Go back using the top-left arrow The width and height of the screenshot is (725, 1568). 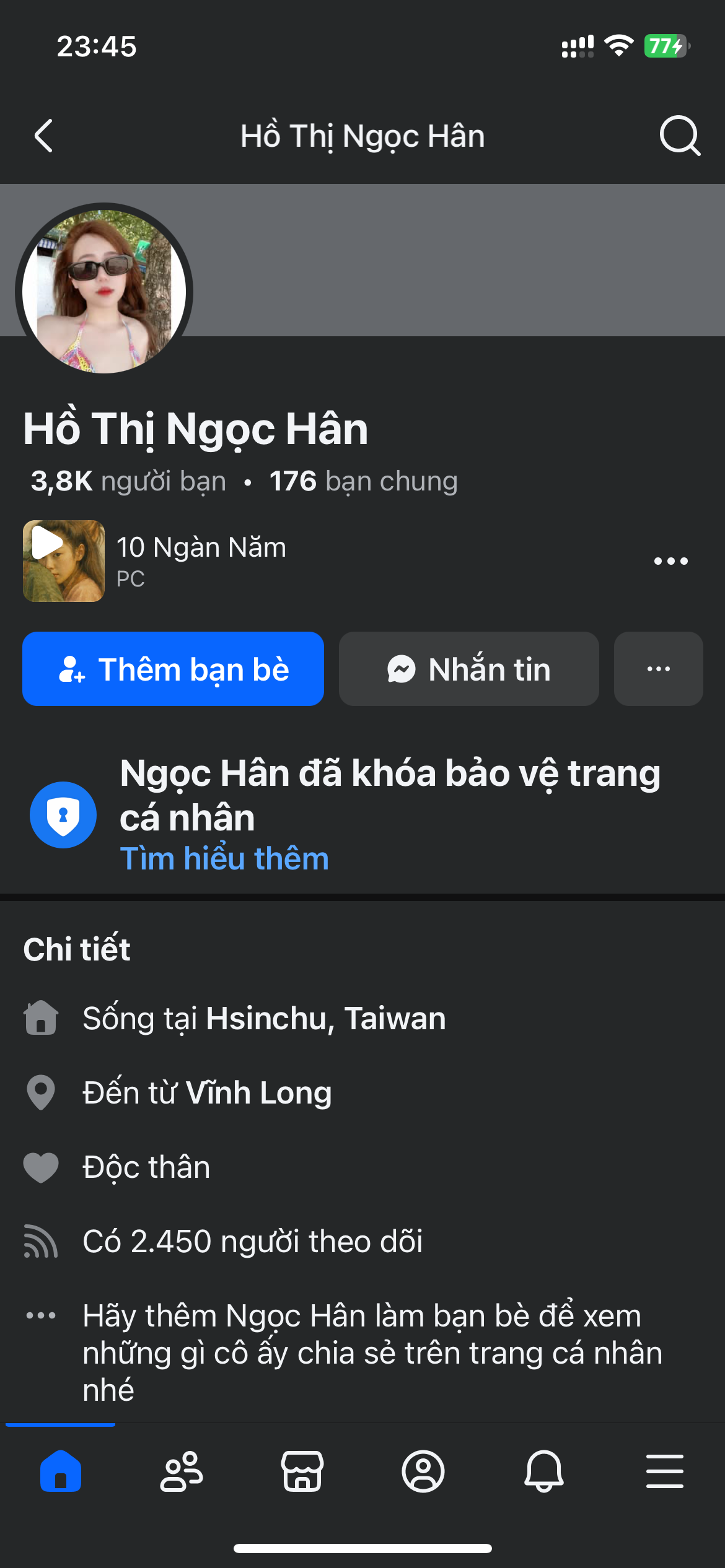point(43,136)
